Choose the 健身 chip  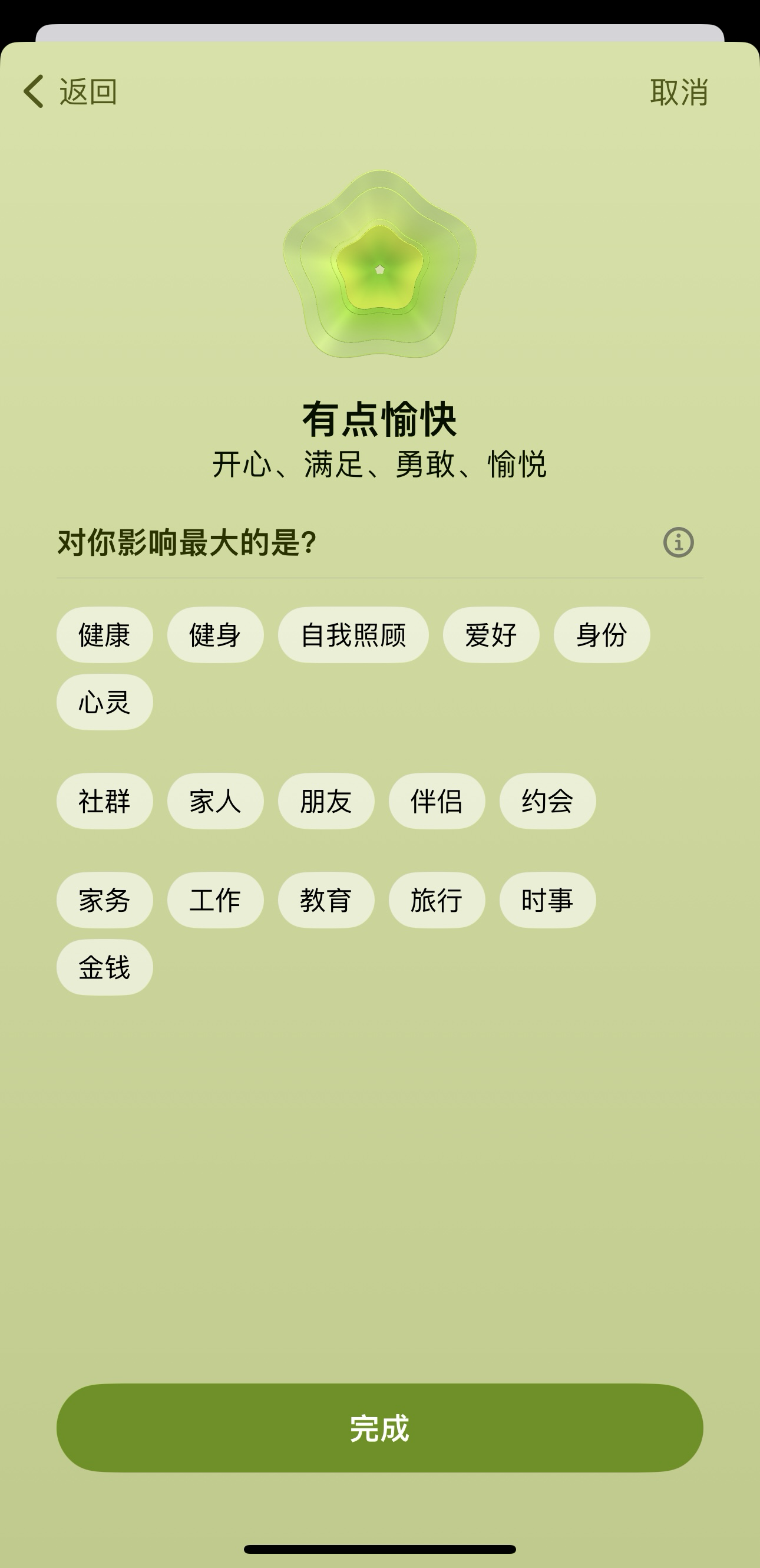[216, 635]
